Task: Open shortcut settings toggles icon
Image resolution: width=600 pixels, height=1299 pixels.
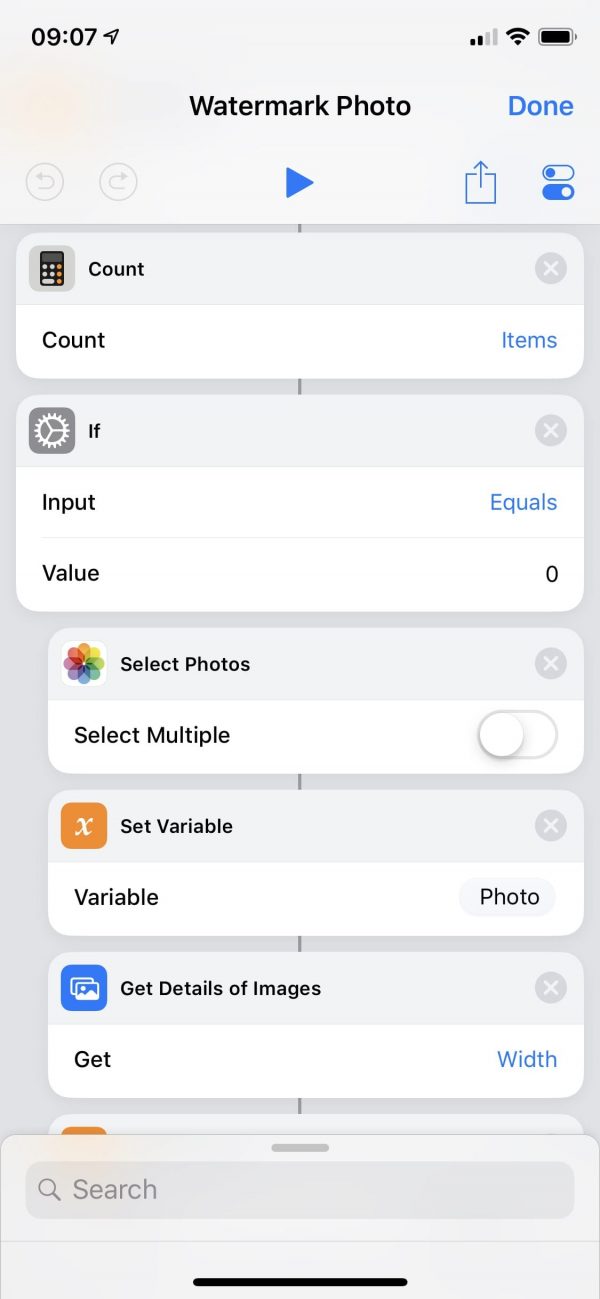Action: (x=558, y=182)
